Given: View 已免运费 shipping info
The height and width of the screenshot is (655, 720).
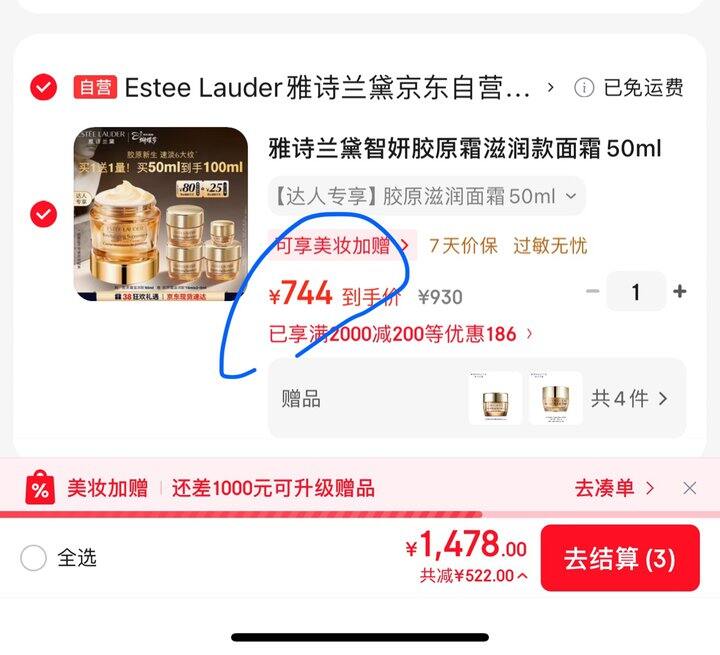Looking at the screenshot, I should tap(629, 88).
